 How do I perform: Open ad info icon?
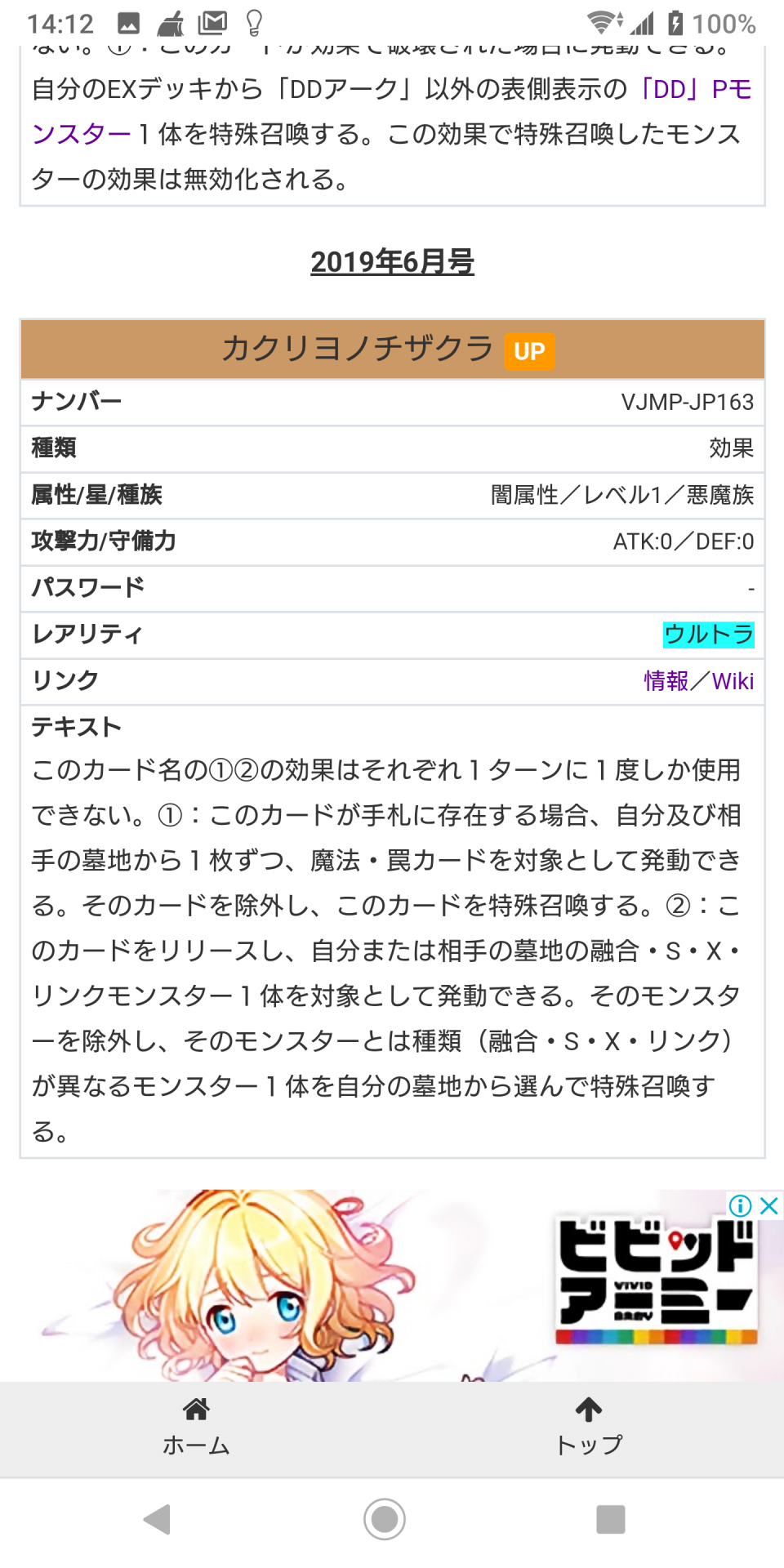(740, 1205)
